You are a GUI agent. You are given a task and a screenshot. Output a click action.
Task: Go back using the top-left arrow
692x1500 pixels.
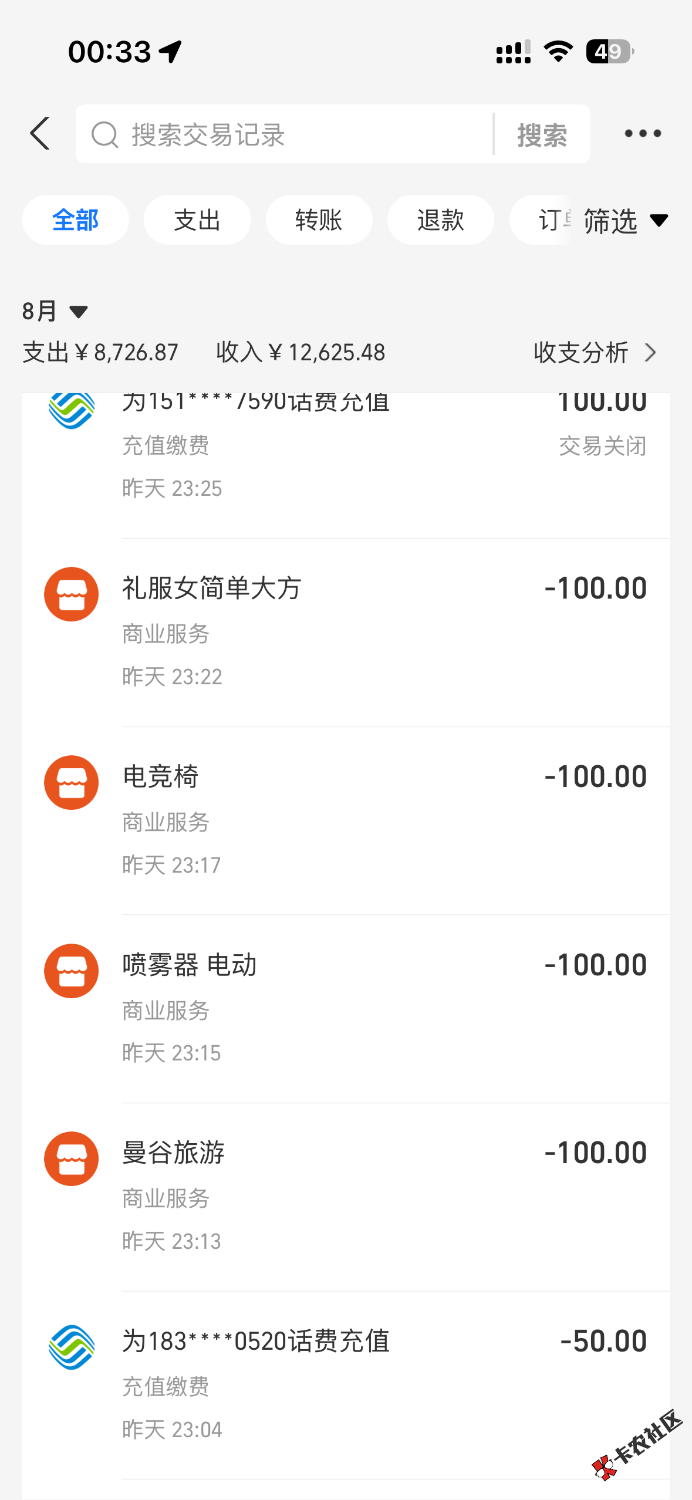40,134
